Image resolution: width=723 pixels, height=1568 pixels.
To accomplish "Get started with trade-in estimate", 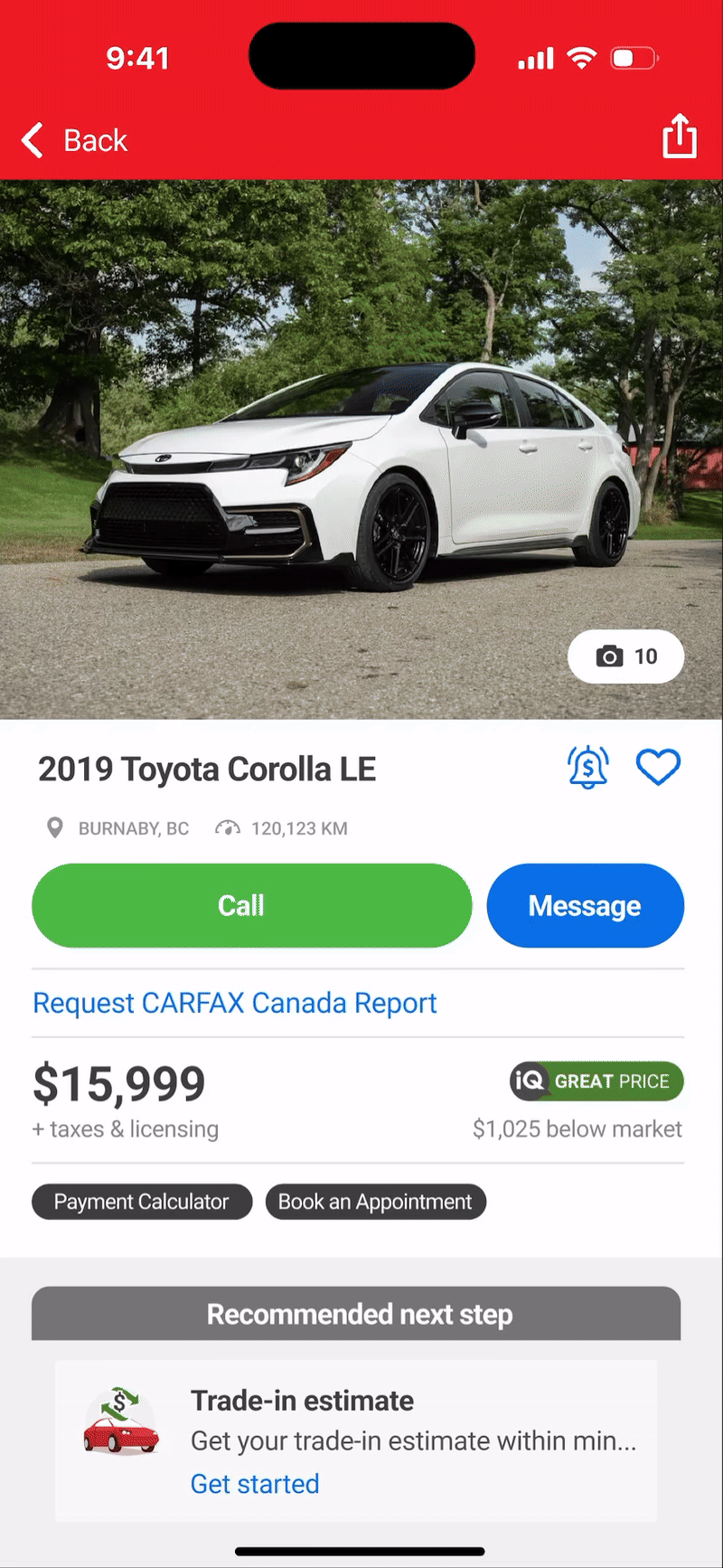I will pos(255,1484).
